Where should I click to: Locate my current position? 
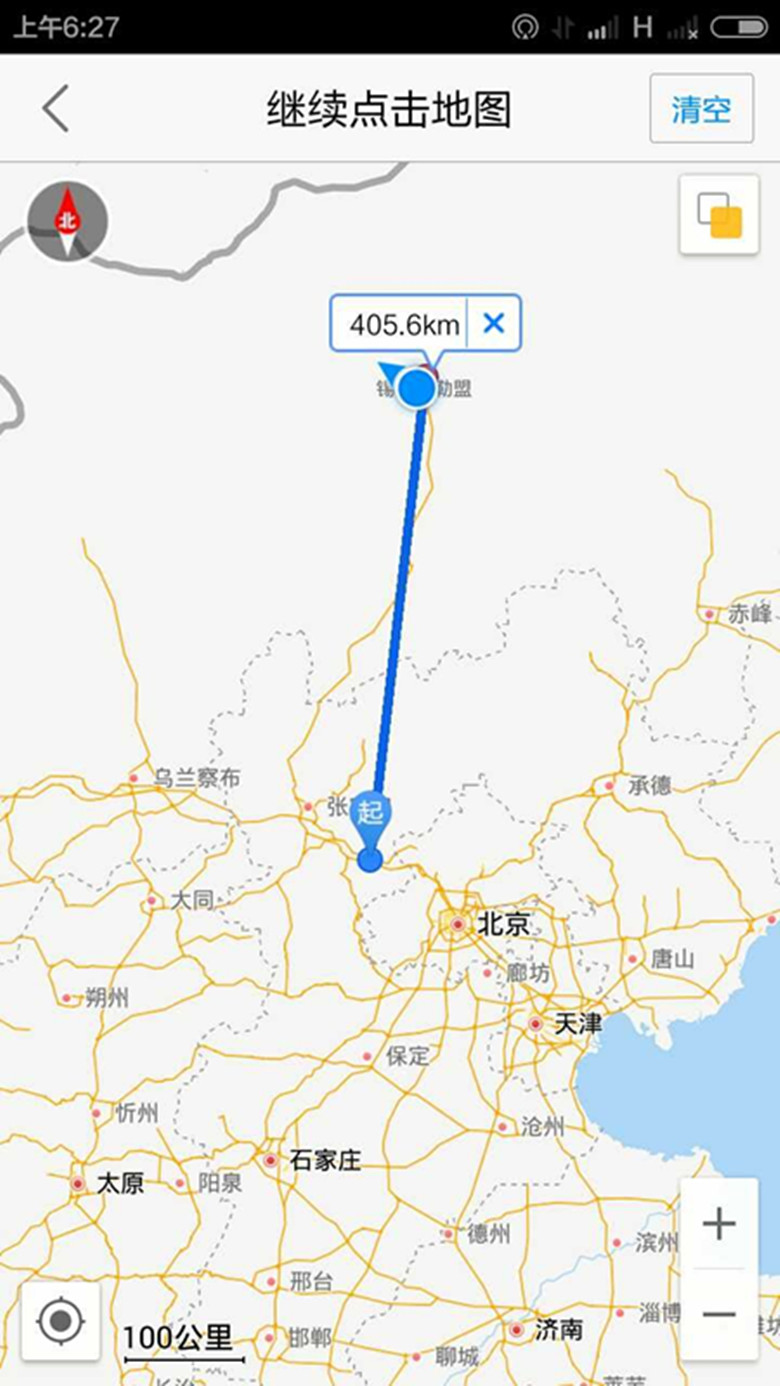[x=61, y=1322]
